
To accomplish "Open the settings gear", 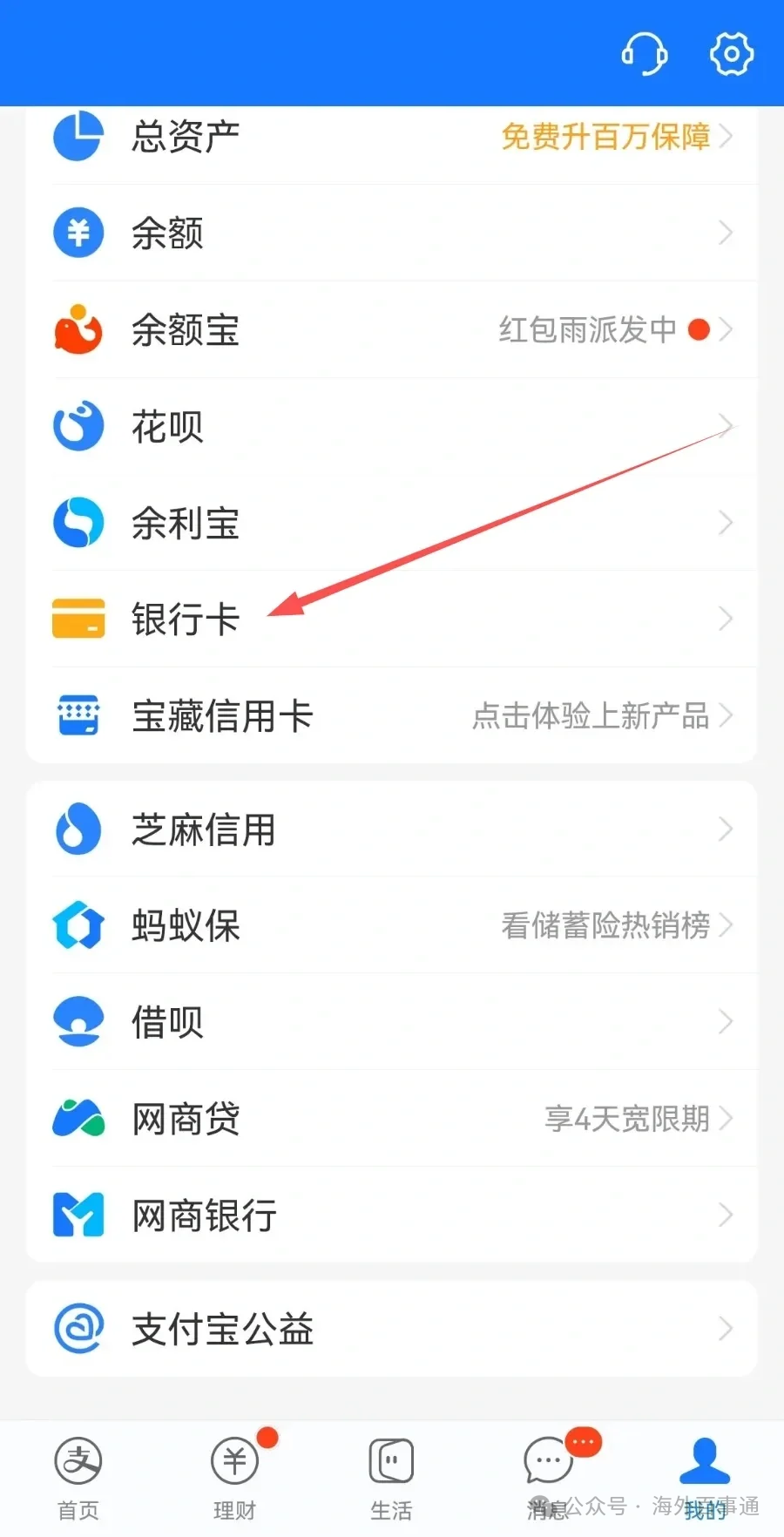I will [732, 54].
